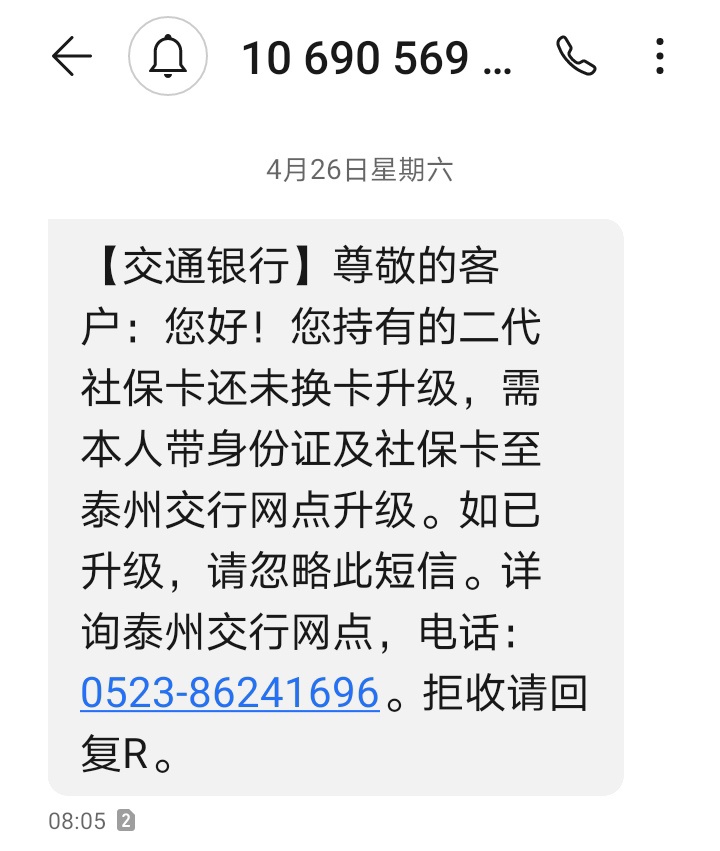
Task: Call the sender with the phone icon
Action: point(577,56)
